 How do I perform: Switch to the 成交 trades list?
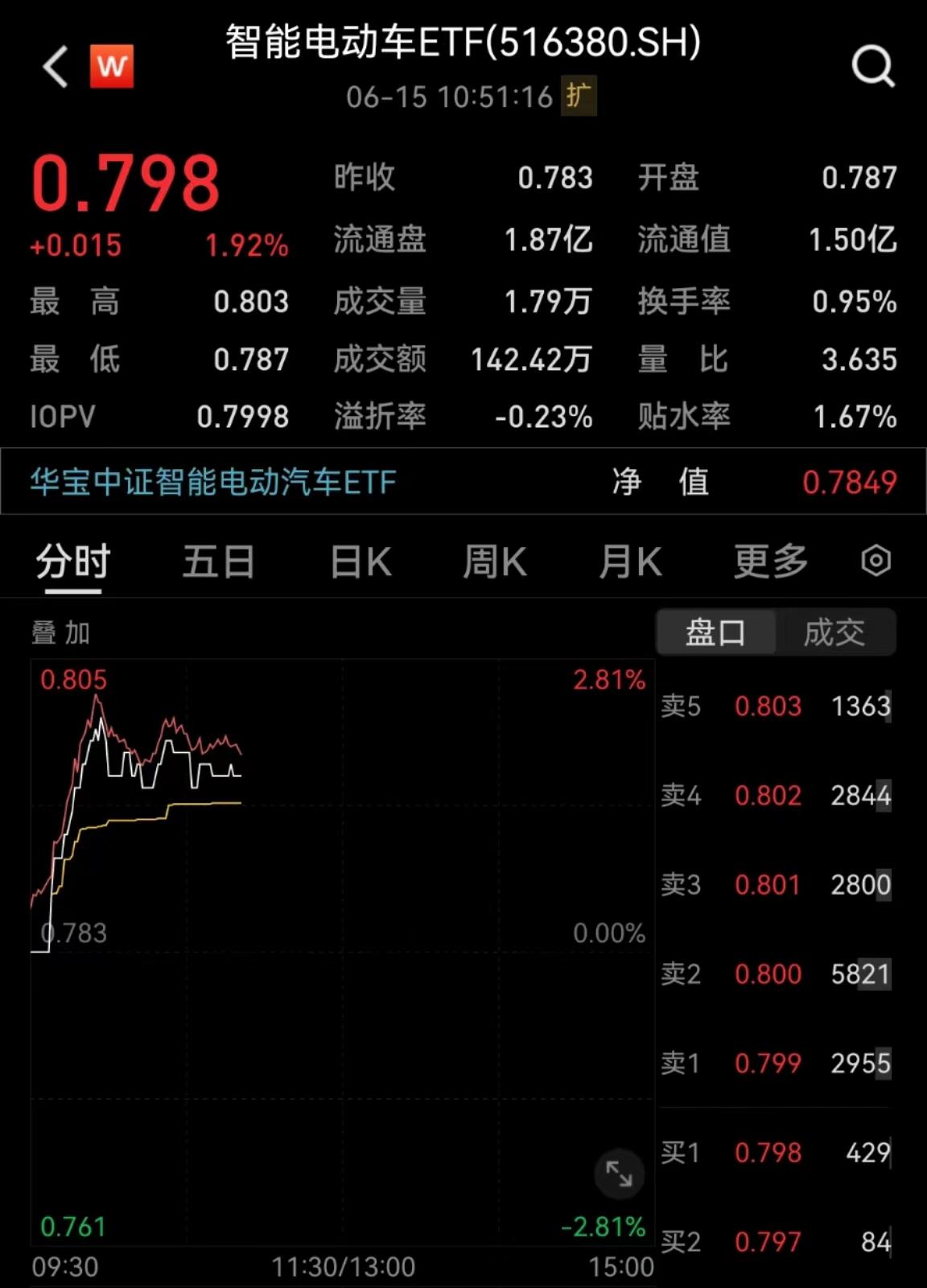pos(834,632)
